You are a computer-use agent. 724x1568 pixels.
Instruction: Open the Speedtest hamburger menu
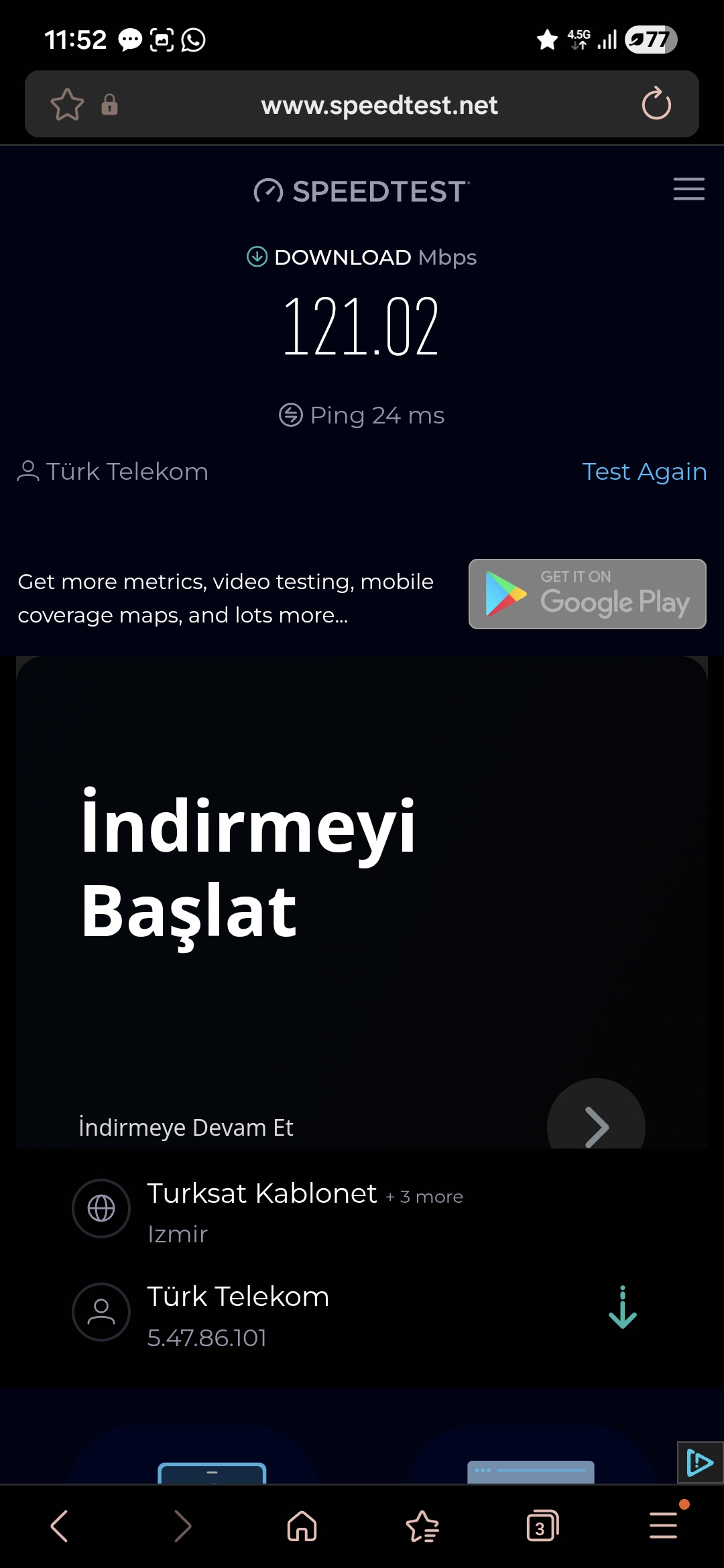click(688, 190)
